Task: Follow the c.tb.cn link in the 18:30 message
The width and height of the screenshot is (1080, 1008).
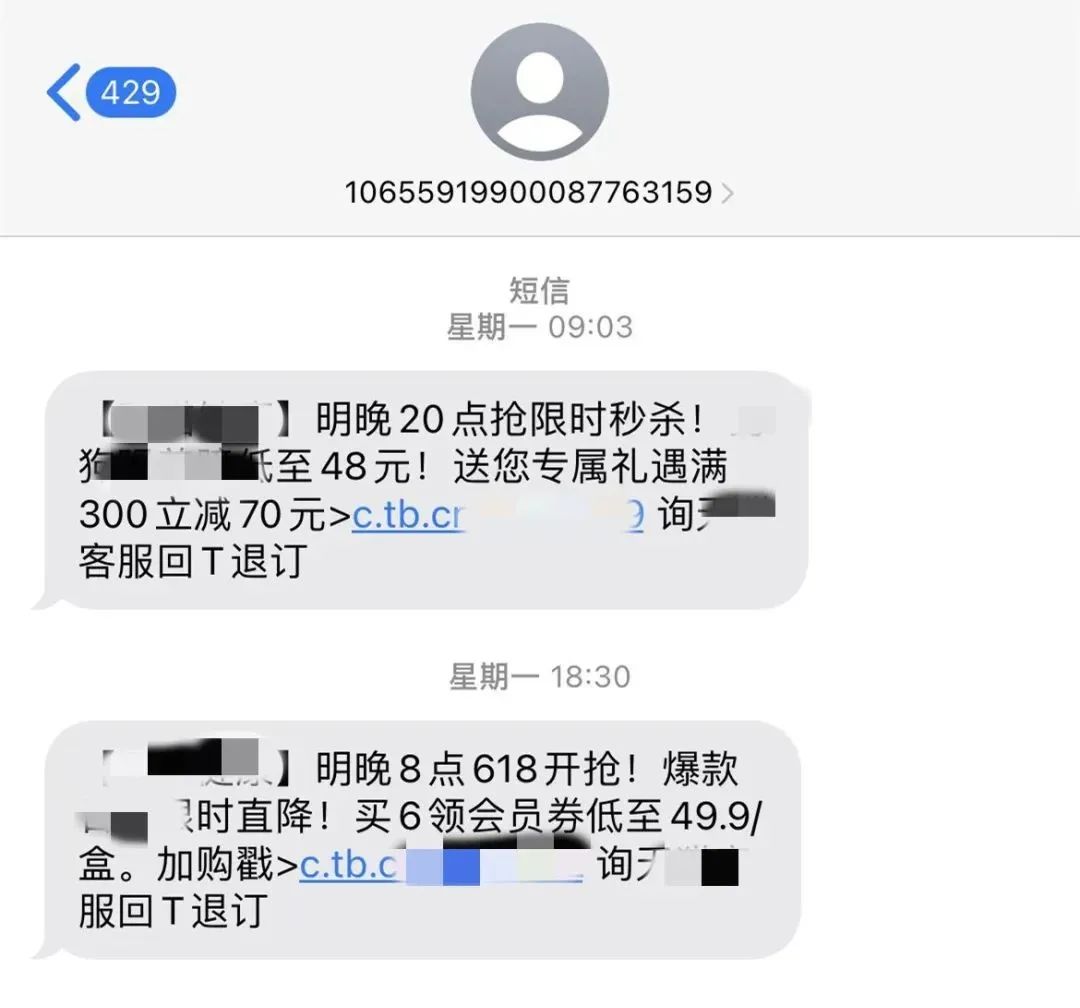Action: (x=352, y=865)
